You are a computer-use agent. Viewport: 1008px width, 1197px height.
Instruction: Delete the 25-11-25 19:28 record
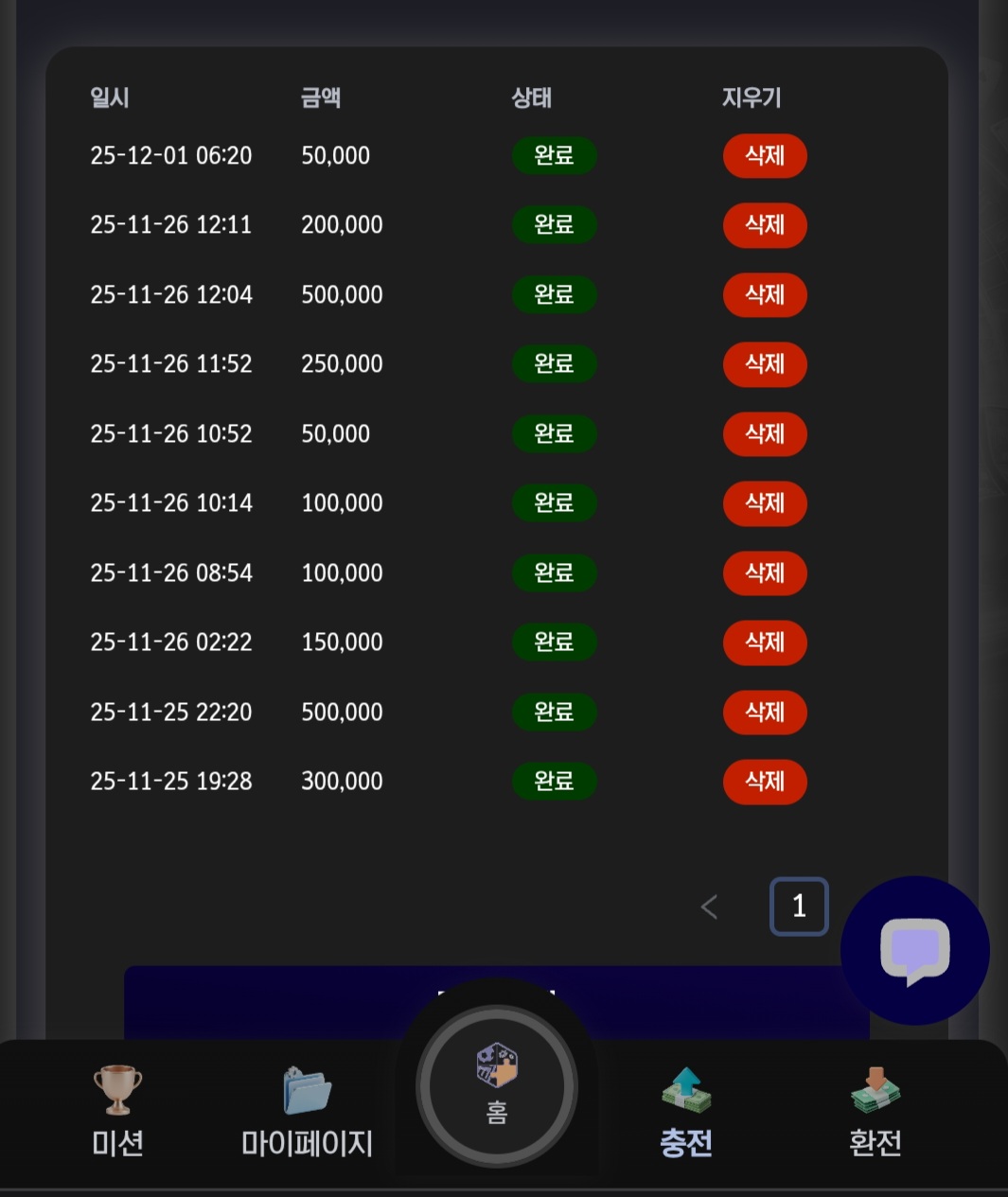coord(765,782)
